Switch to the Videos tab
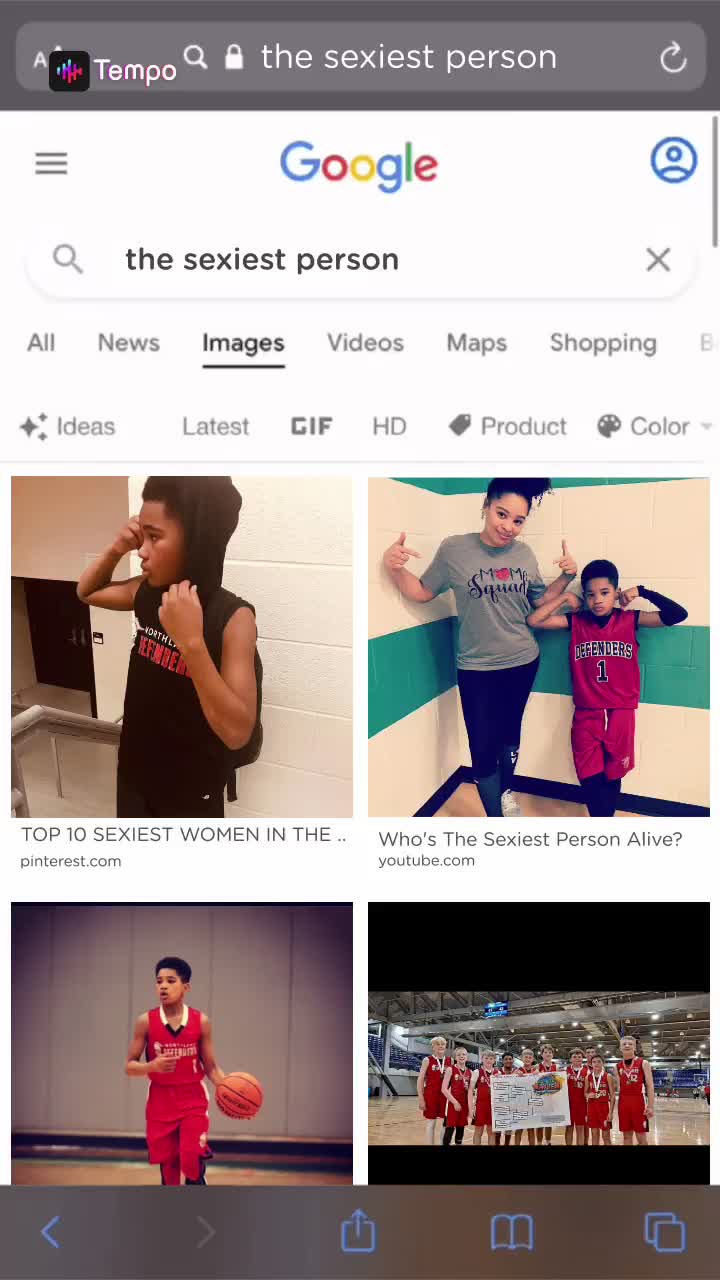Viewport: 720px width, 1280px height. pyautogui.click(x=365, y=343)
